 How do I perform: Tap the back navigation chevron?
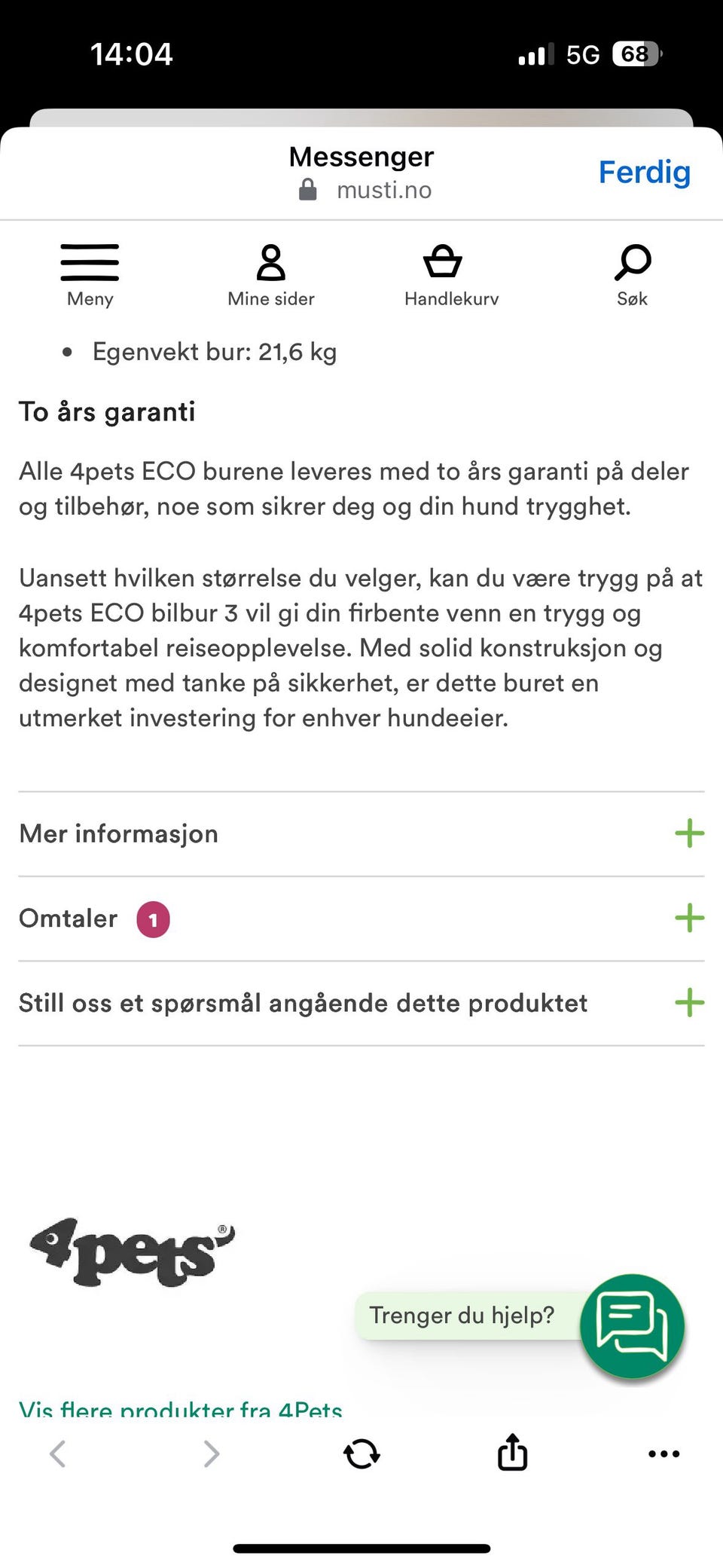57,1453
